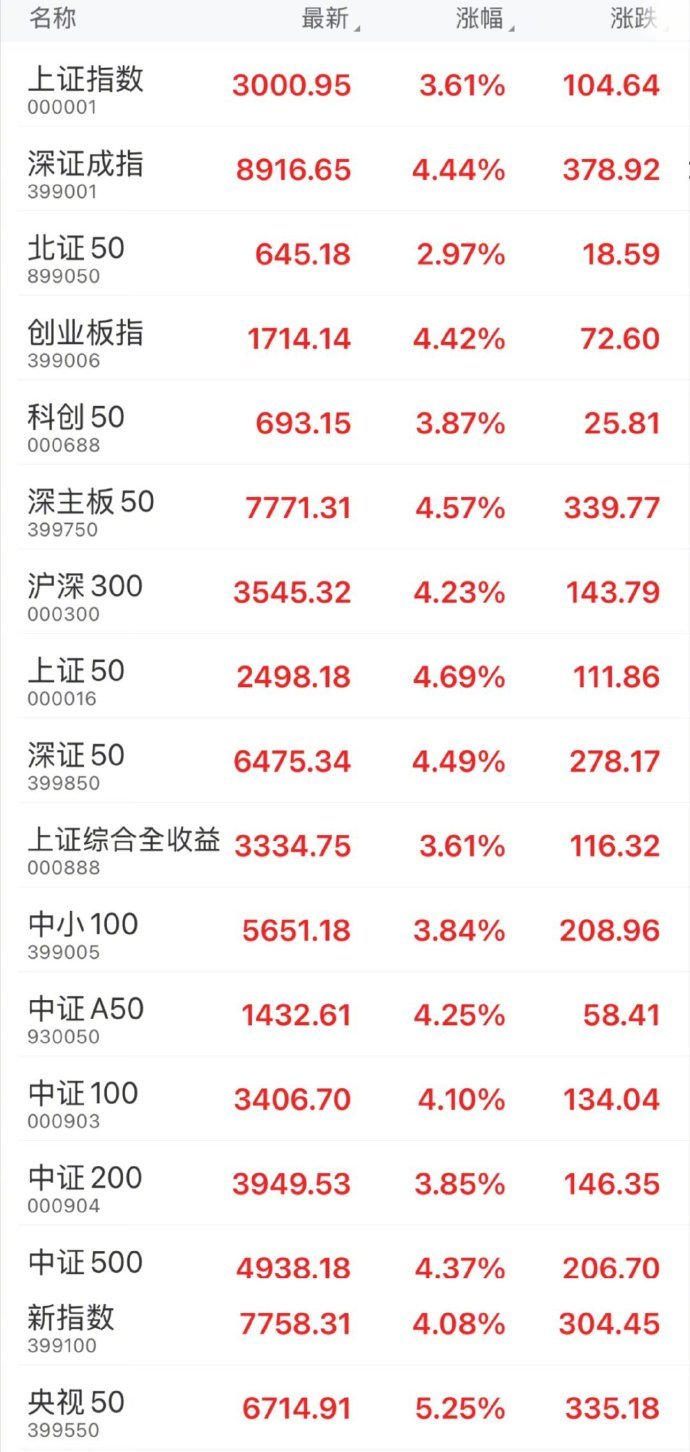Viewport: 690px width, 1452px height.
Task: Open the 上证50 index row
Action: 345,676
